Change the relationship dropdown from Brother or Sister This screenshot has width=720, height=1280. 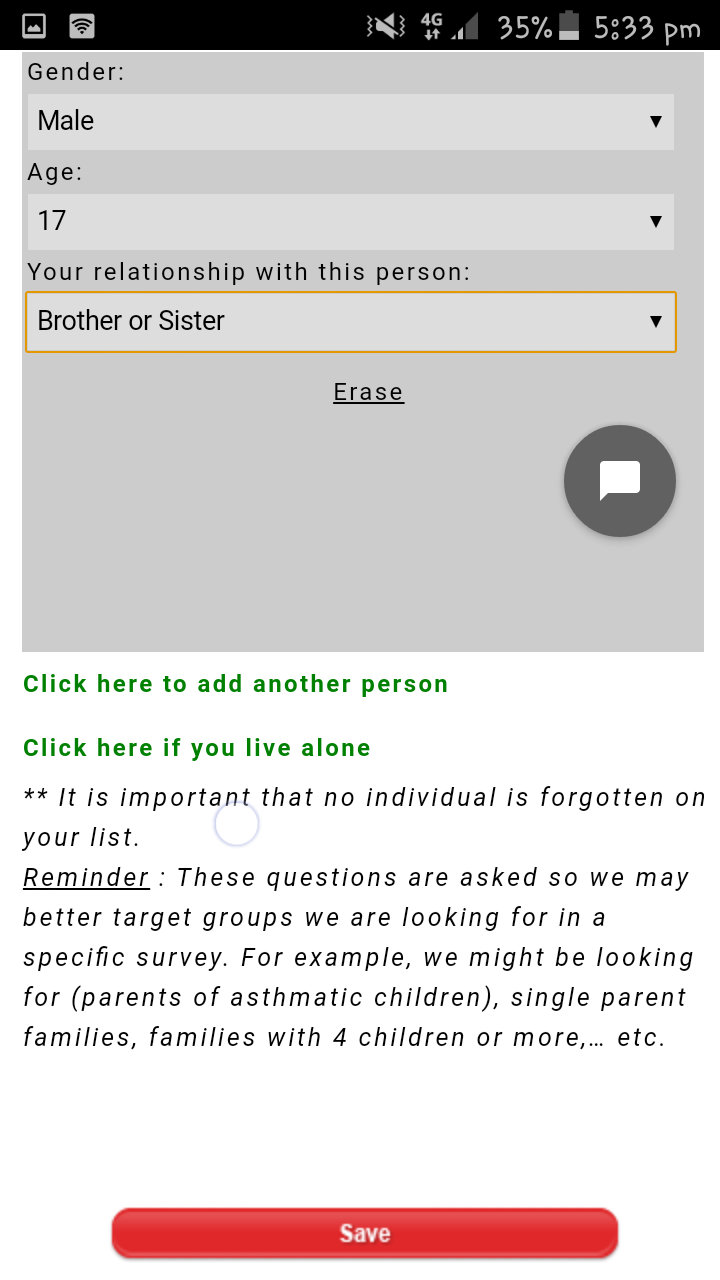pos(350,322)
